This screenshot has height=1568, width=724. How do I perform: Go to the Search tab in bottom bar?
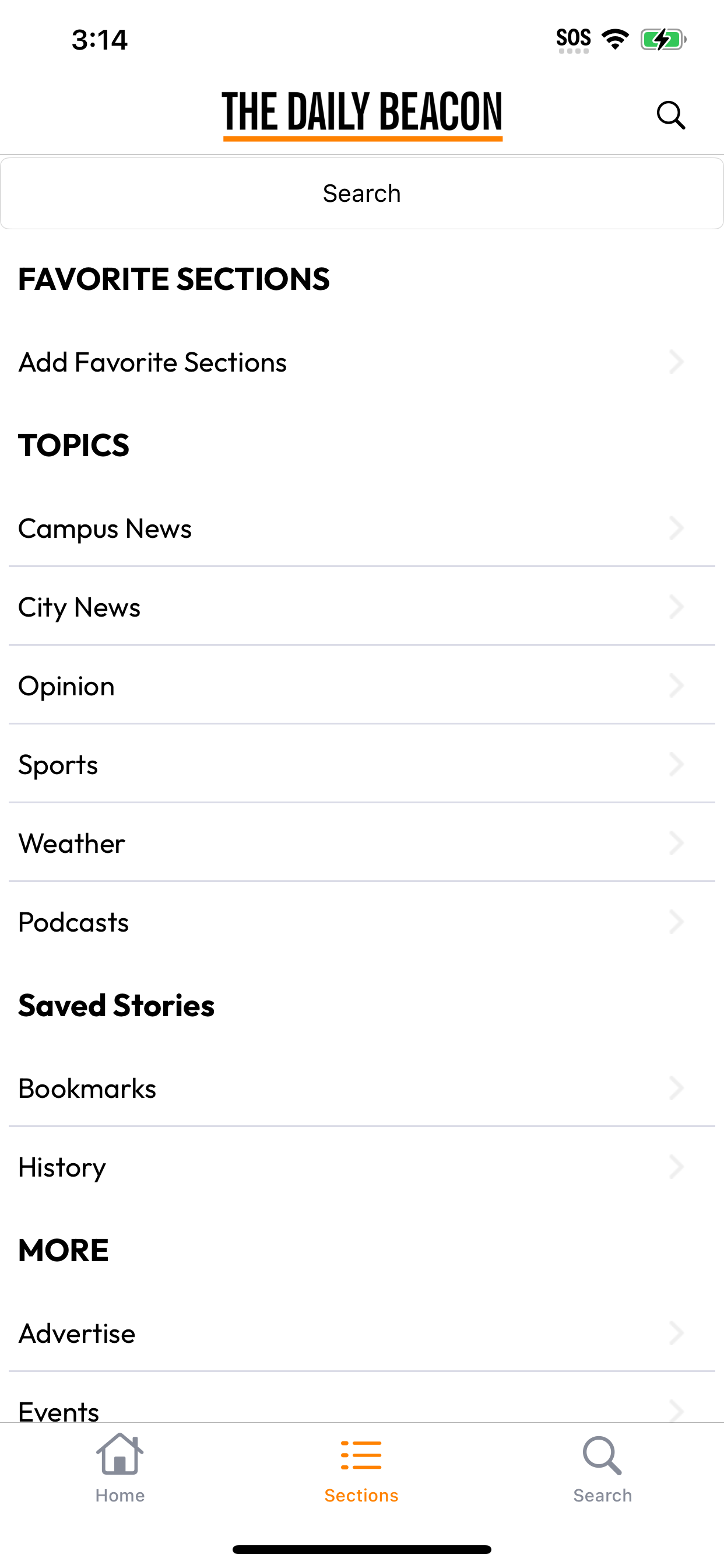602,1469
